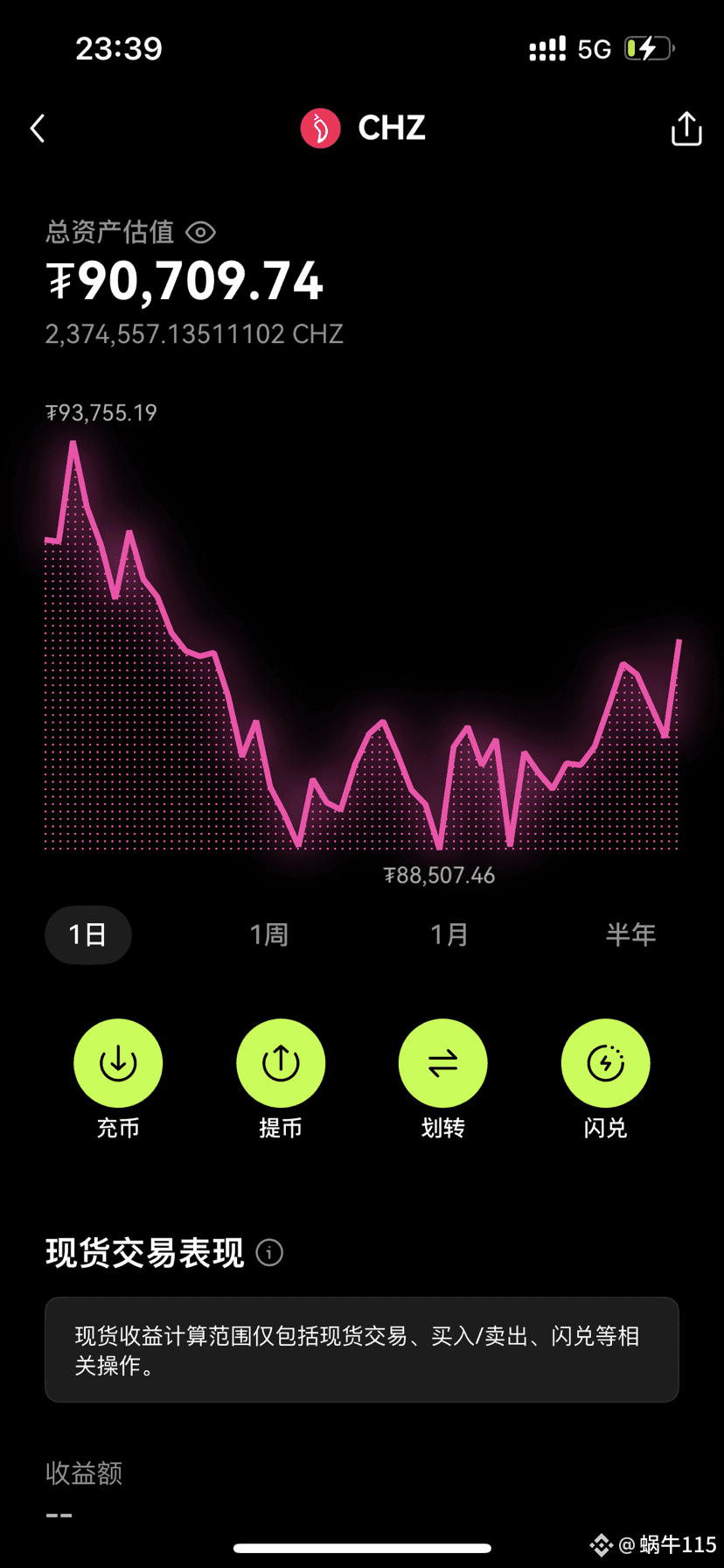Select the 1日 chart range
The height and width of the screenshot is (1568, 724).
coord(88,934)
